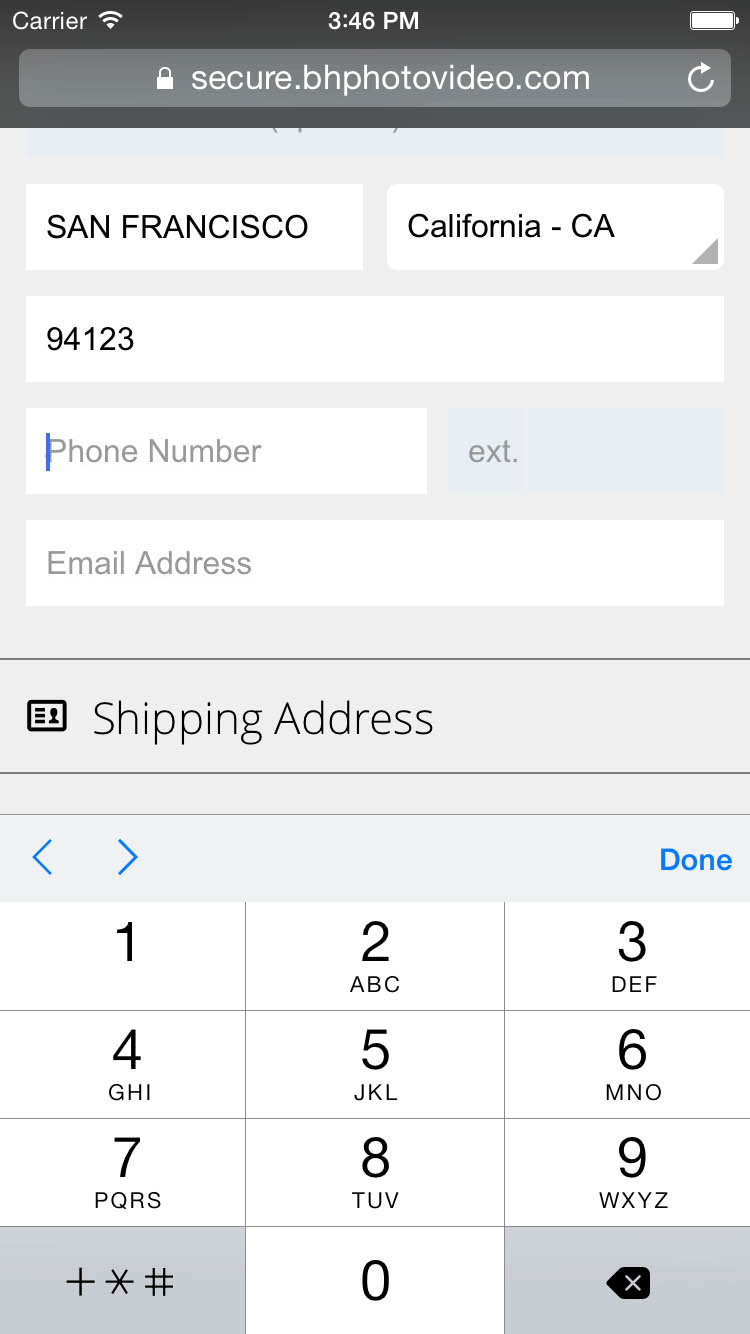Enter digit 5 on the keypad
This screenshot has width=750, height=1334.
click(x=375, y=1064)
